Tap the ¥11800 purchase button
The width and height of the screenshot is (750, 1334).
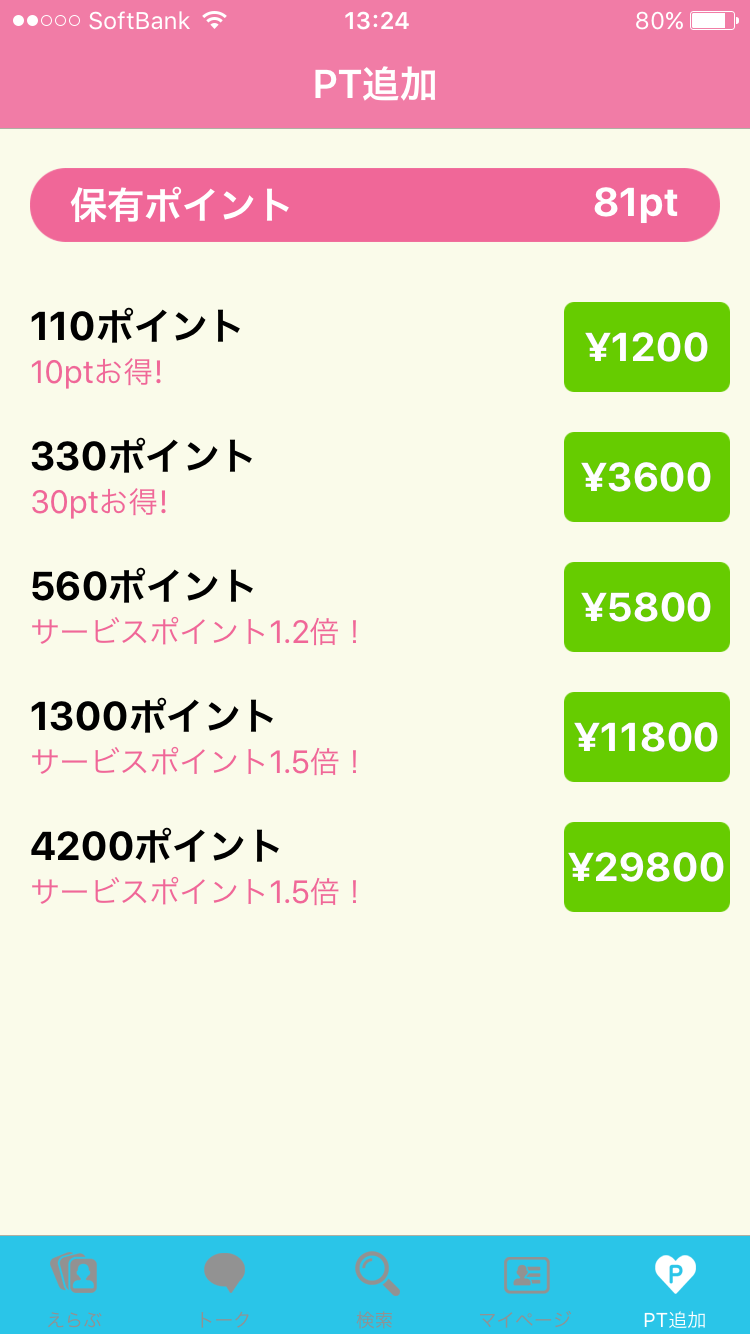point(646,737)
